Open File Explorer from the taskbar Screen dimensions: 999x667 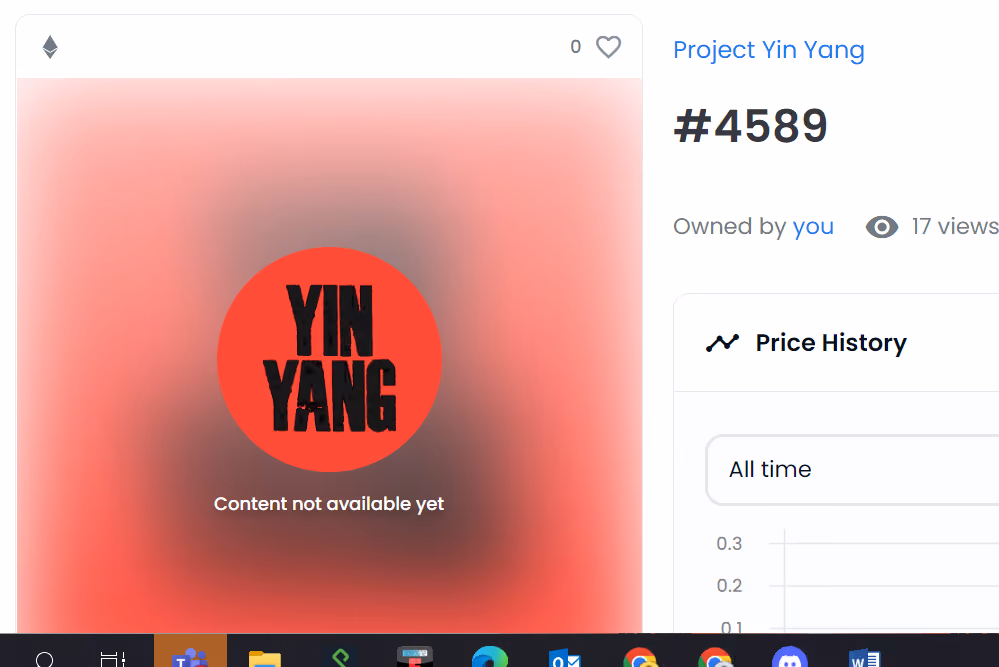click(x=264, y=656)
